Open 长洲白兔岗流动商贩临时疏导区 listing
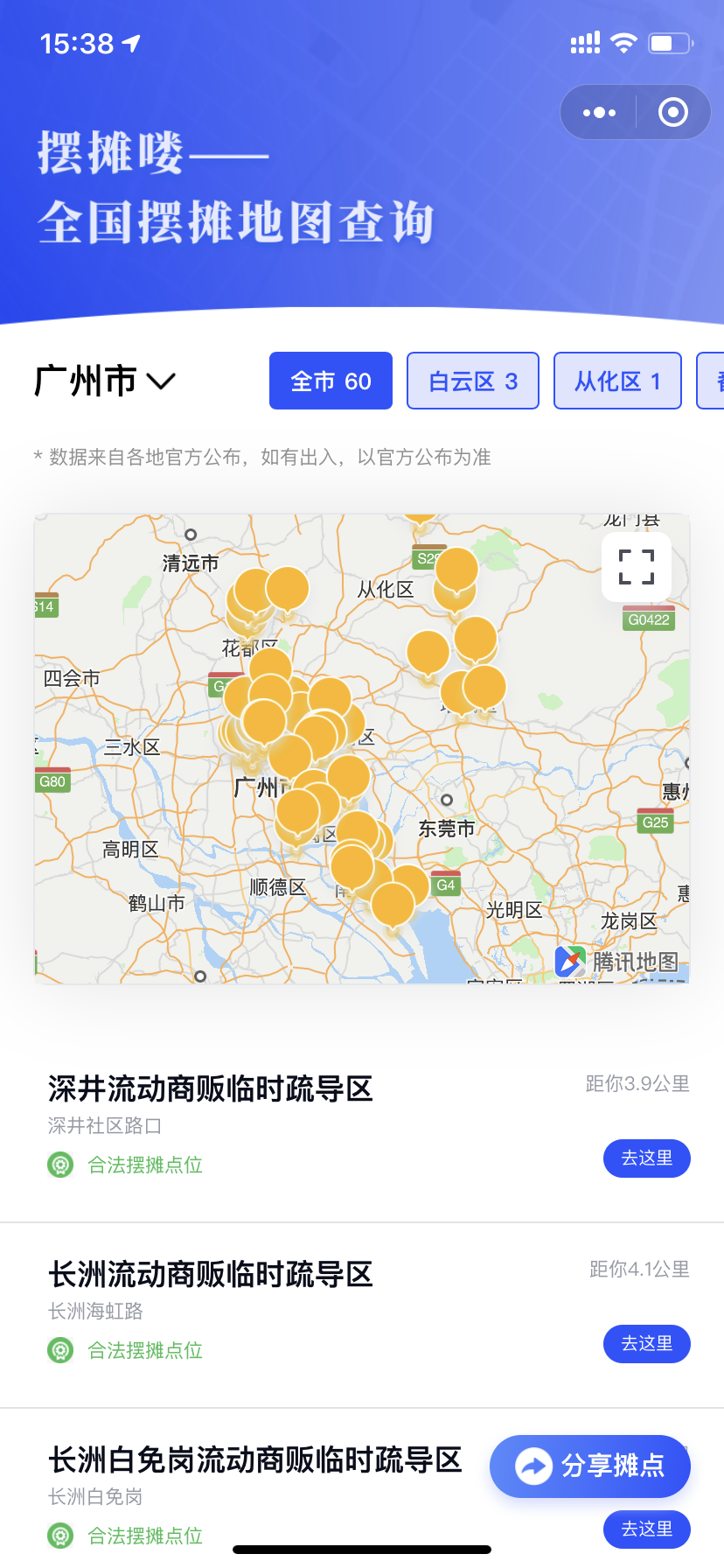 (x=254, y=1459)
